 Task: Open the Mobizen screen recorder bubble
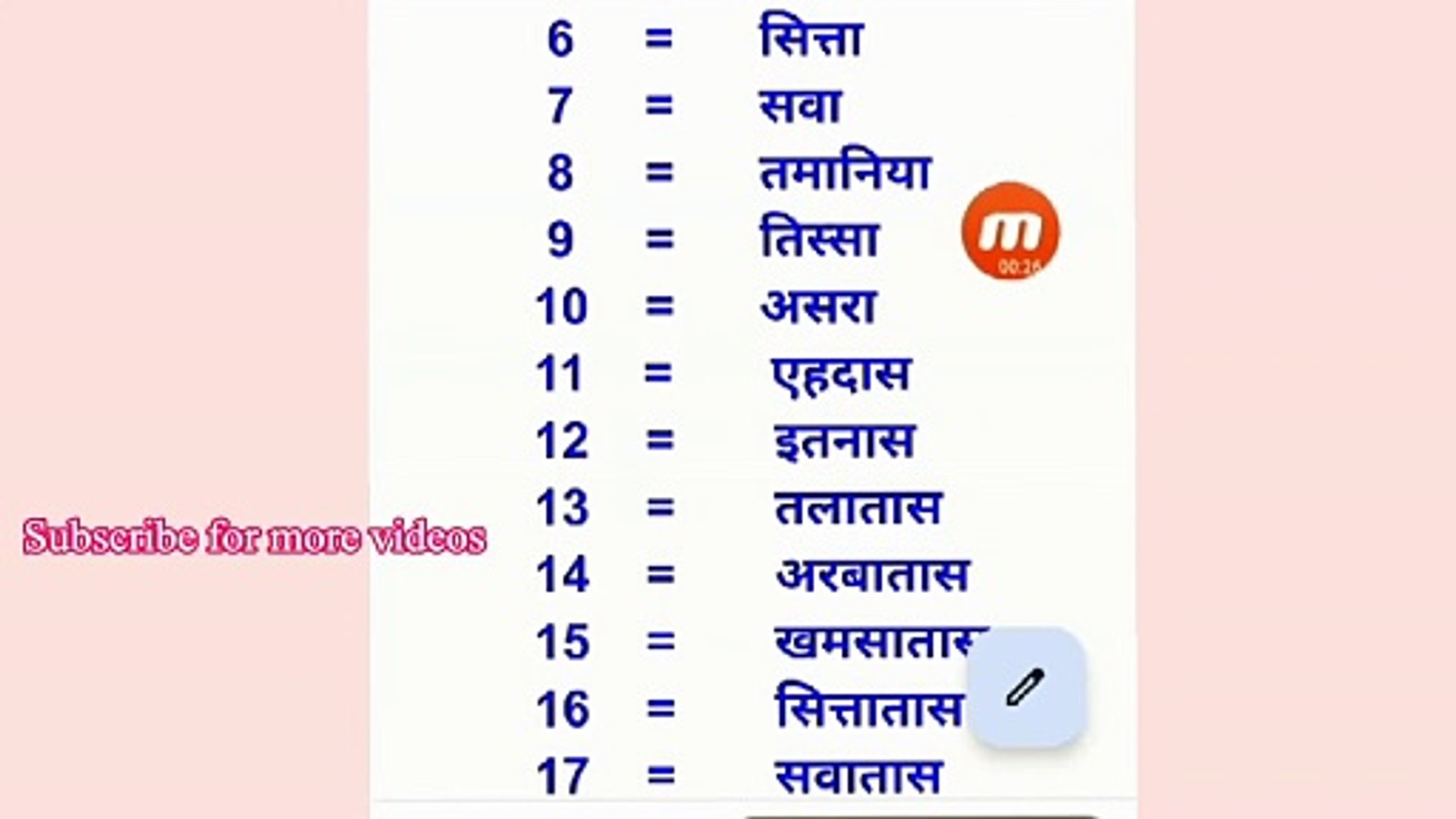pyautogui.click(x=1010, y=231)
